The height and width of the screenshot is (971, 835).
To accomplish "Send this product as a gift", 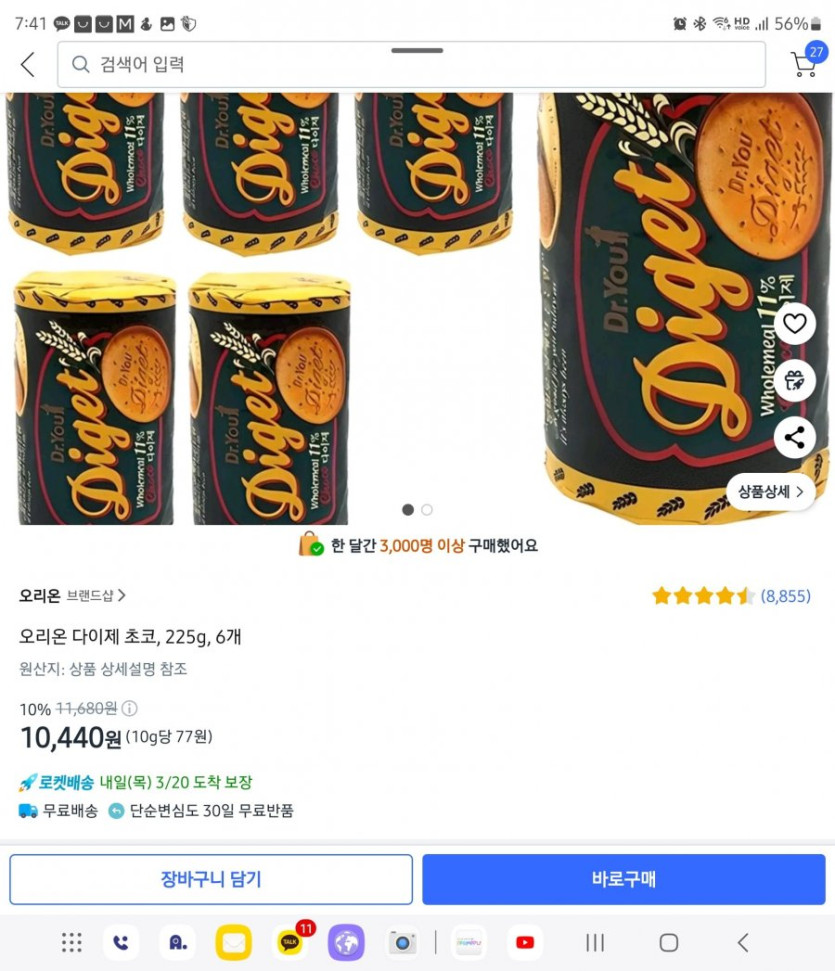I will click(x=795, y=381).
